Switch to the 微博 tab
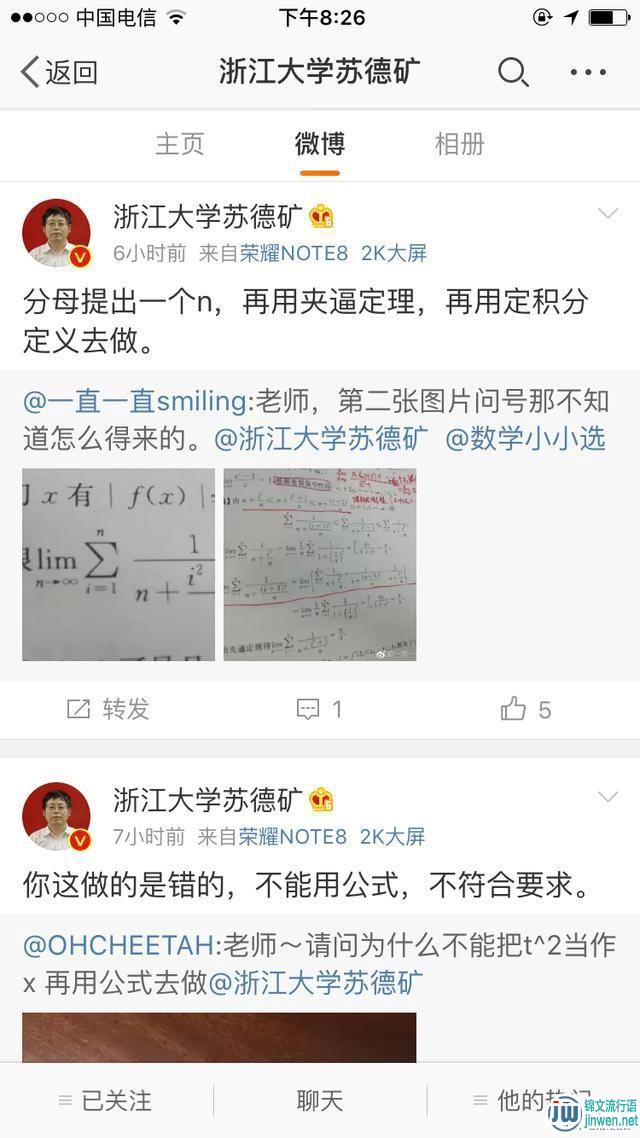This screenshot has height=1138, width=640. click(x=320, y=144)
